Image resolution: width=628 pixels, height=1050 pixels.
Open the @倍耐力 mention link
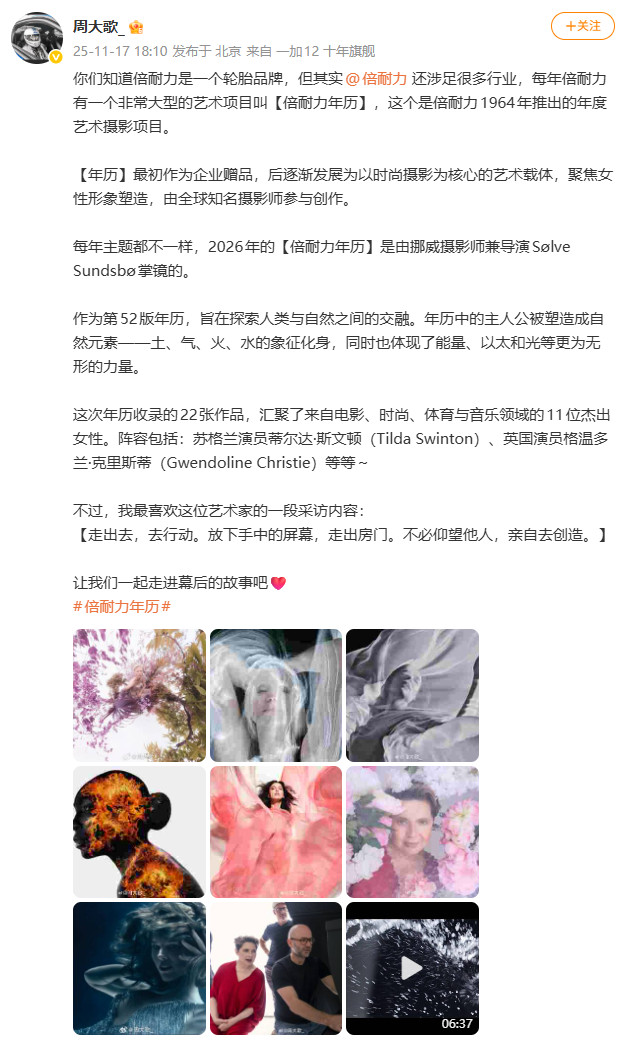[x=376, y=78]
